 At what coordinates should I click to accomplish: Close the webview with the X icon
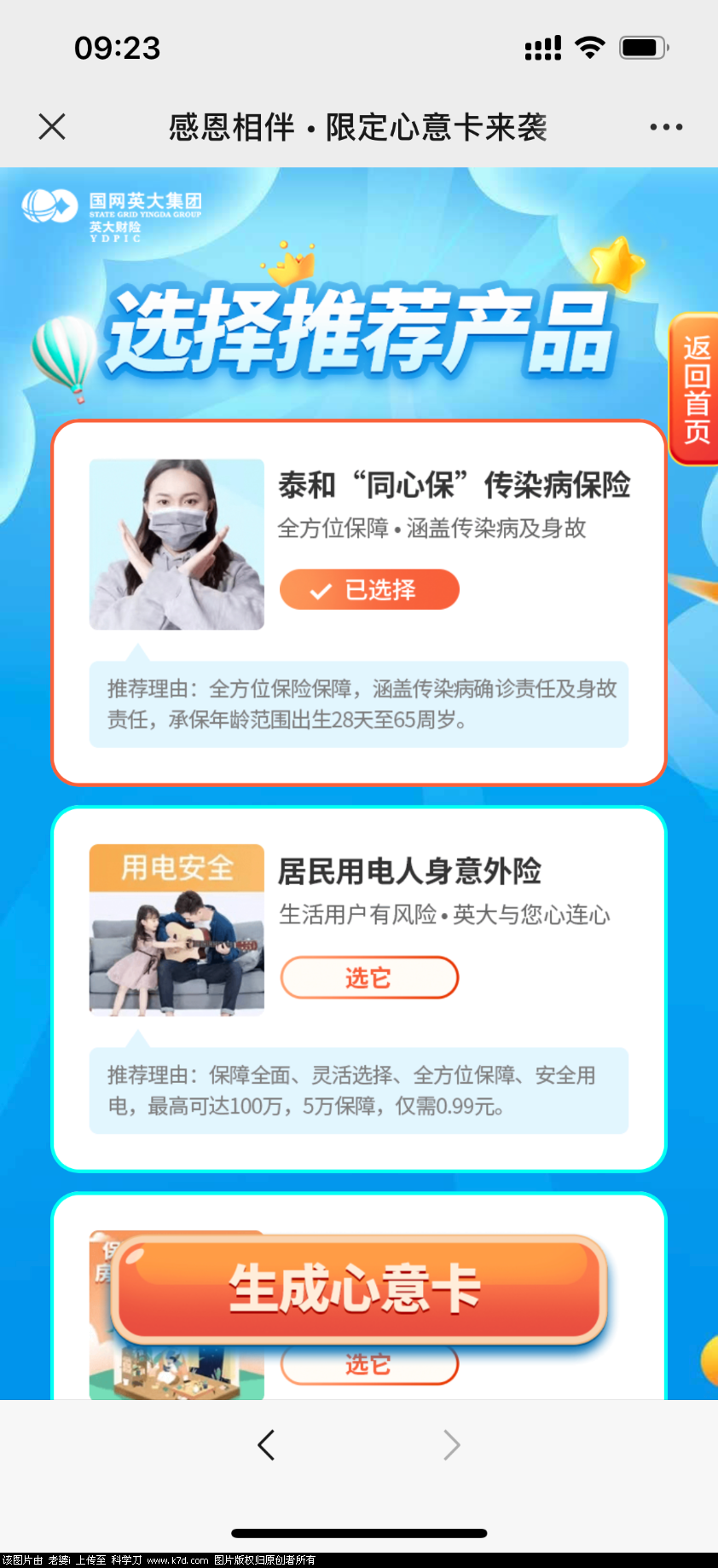tap(52, 127)
